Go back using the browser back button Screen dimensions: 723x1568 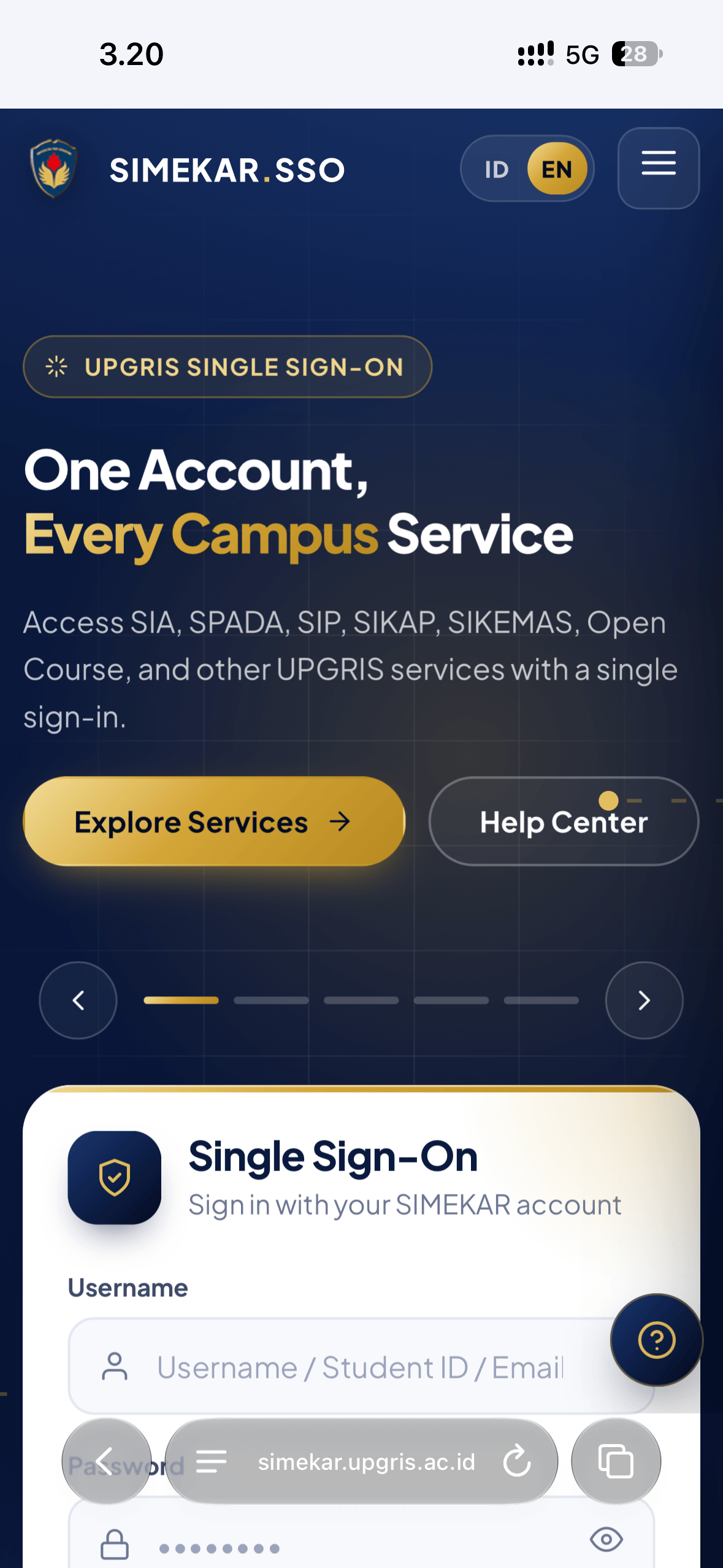[107, 1461]
